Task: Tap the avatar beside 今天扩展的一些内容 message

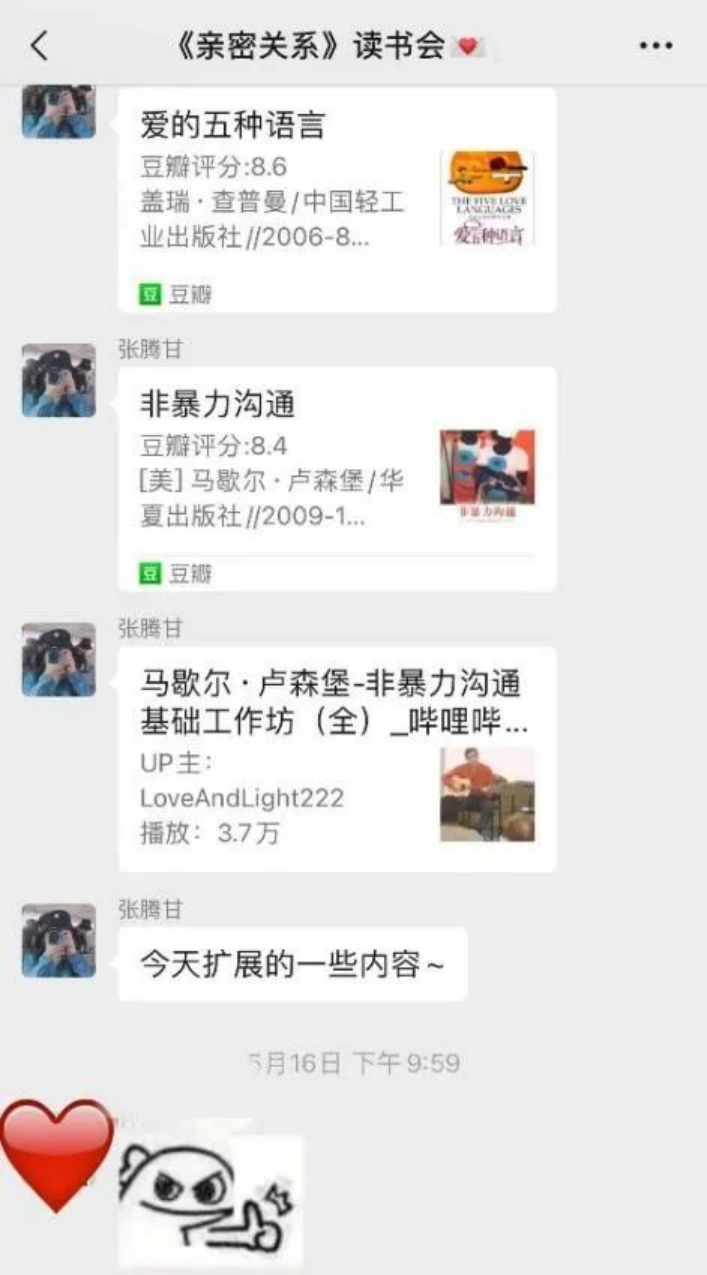Action: click(59, 940)
